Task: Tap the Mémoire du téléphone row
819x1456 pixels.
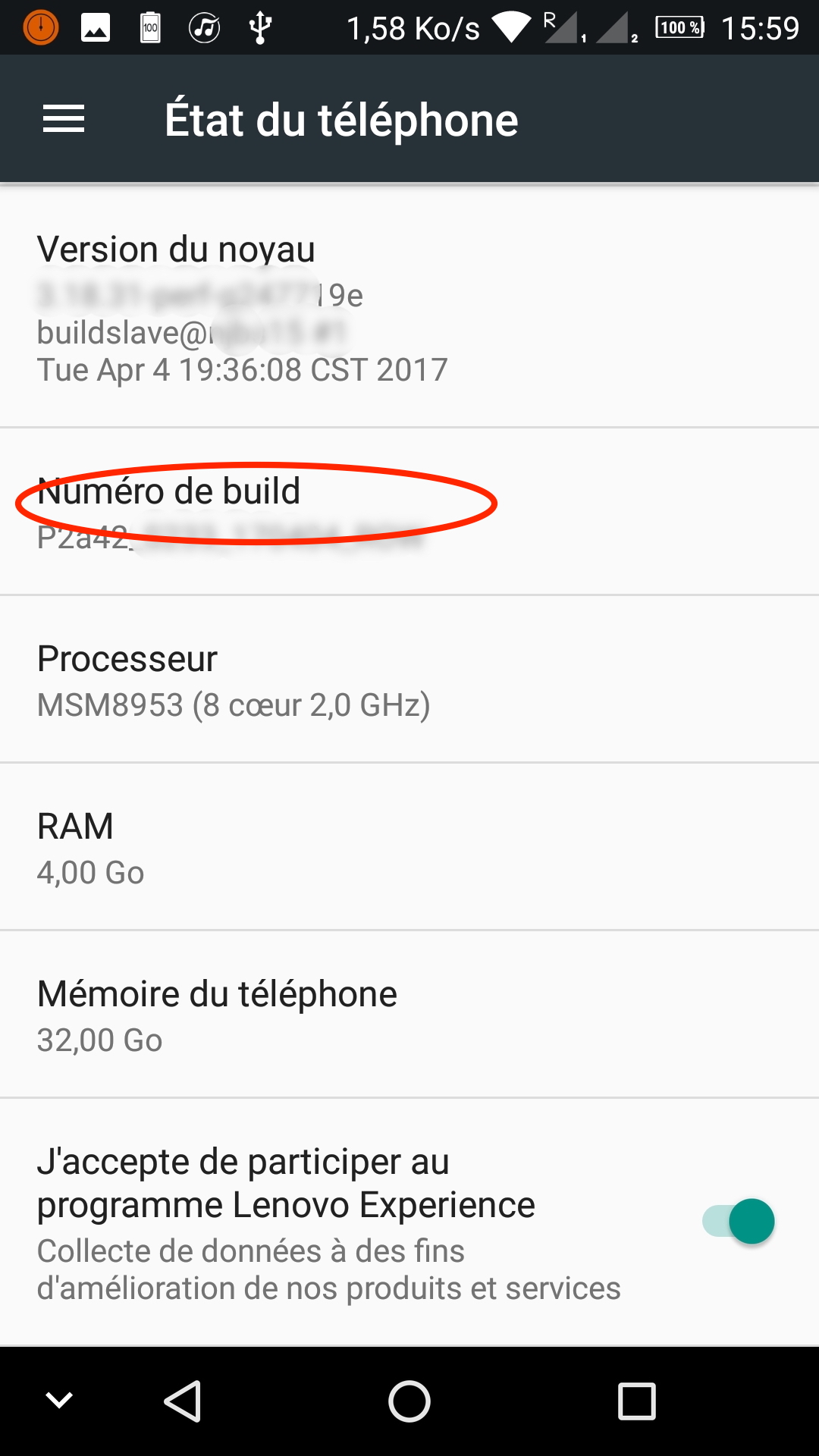Action: click(x=409, y=1015)
